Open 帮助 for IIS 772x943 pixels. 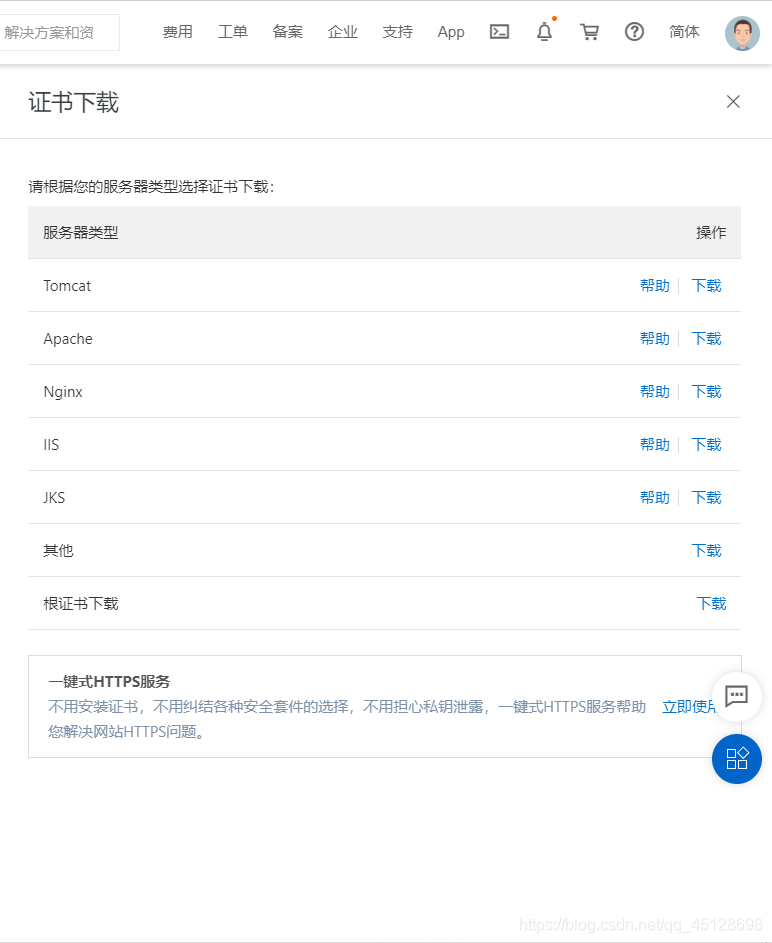[654, 445]
